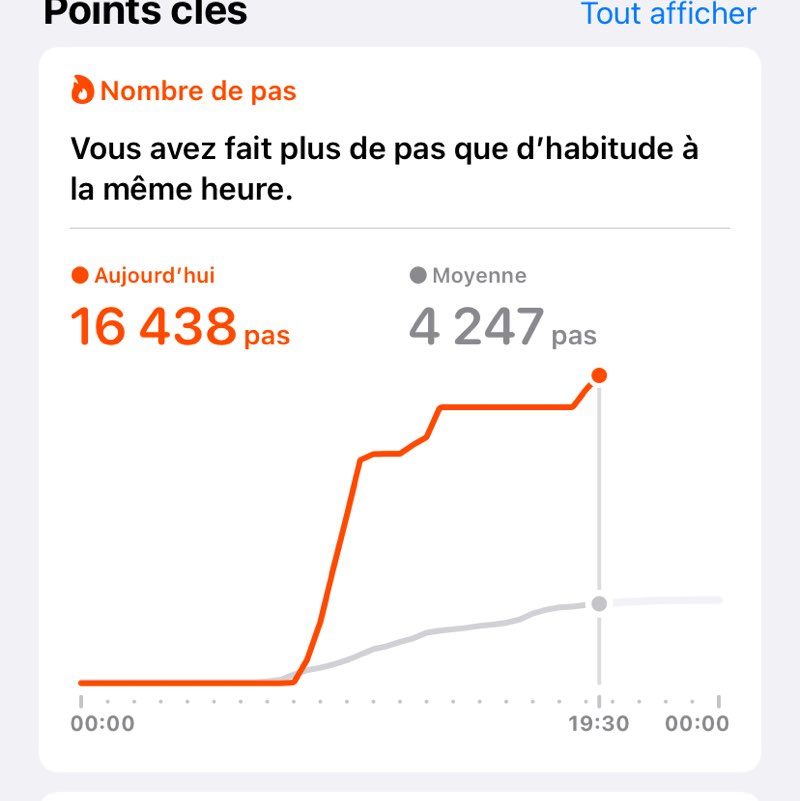Select the orange Aujourd'hui legend dot
Viewport: 800px width, 801px height.
tap(79, 274)
